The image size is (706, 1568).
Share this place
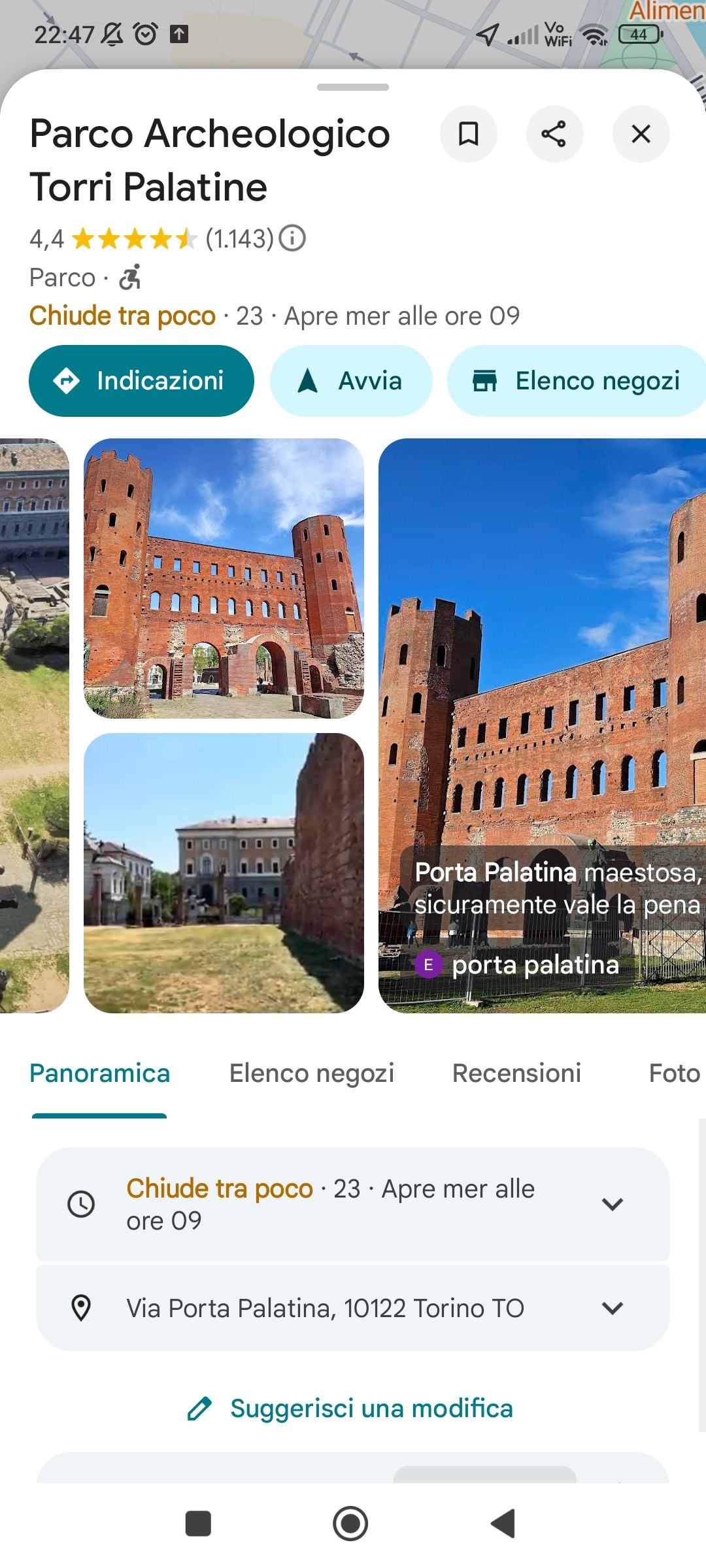pyautogui.click(x=554, y=134)
